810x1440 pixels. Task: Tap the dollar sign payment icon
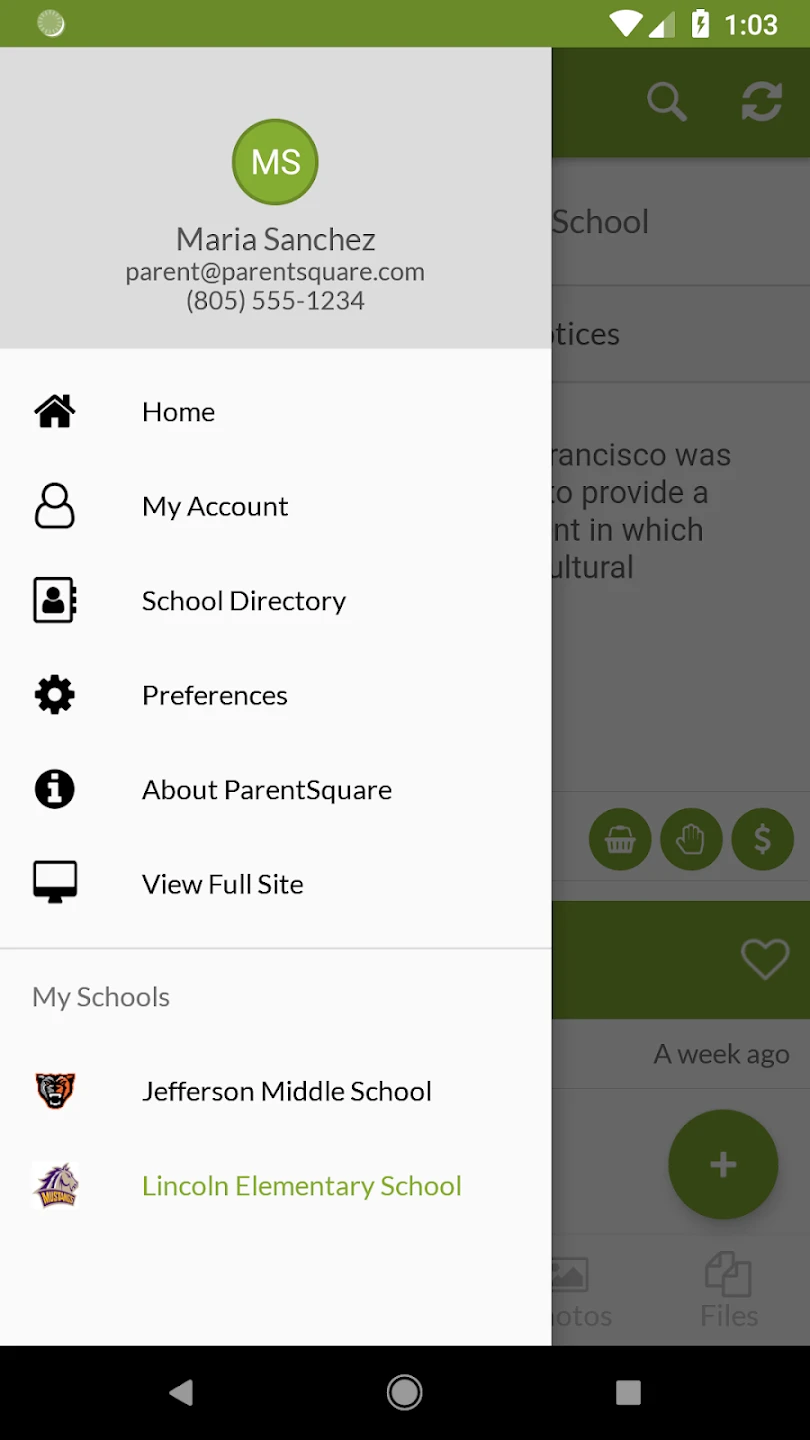(762, 839)
